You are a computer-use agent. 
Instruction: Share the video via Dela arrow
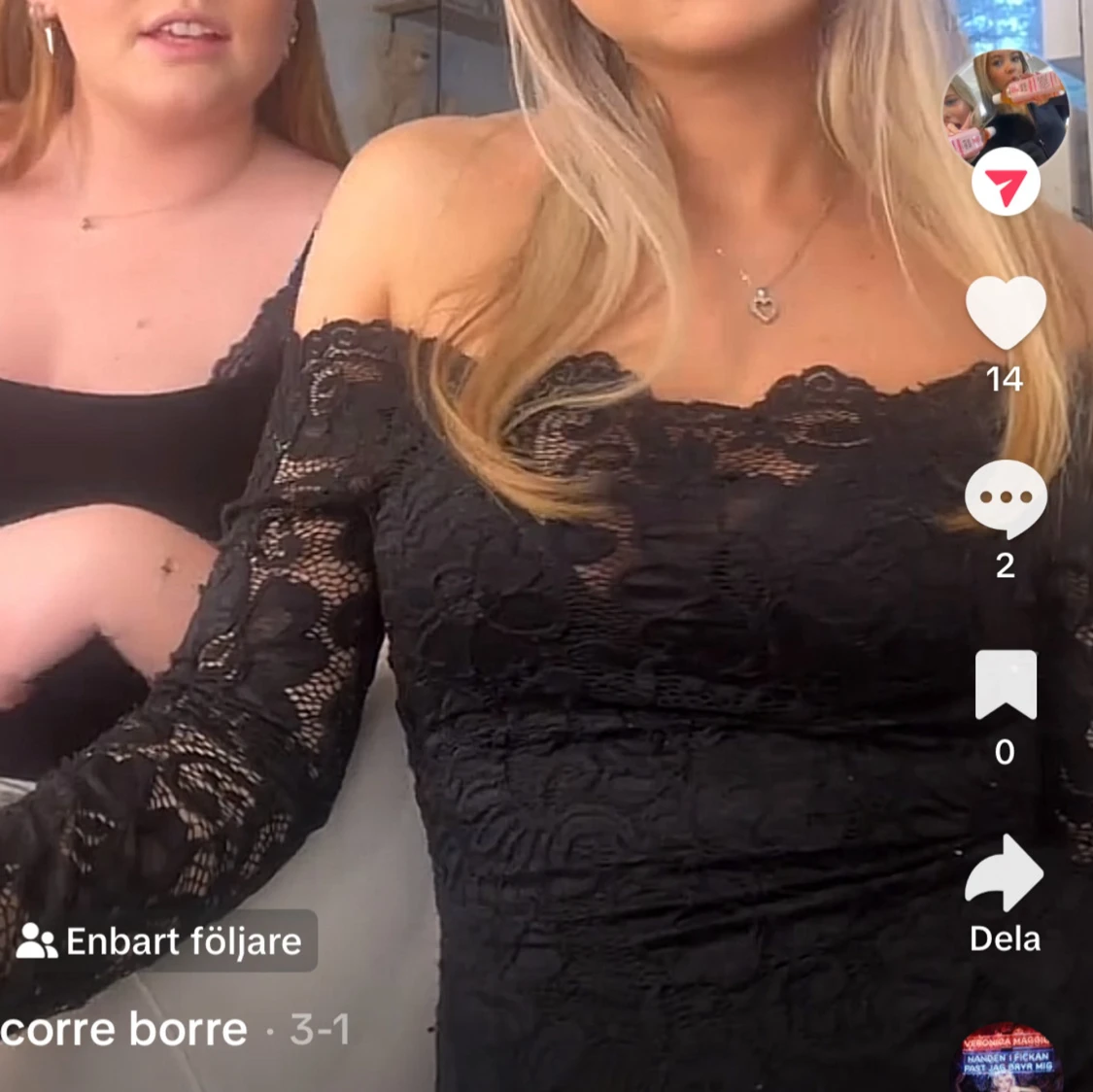[1005, 874]
